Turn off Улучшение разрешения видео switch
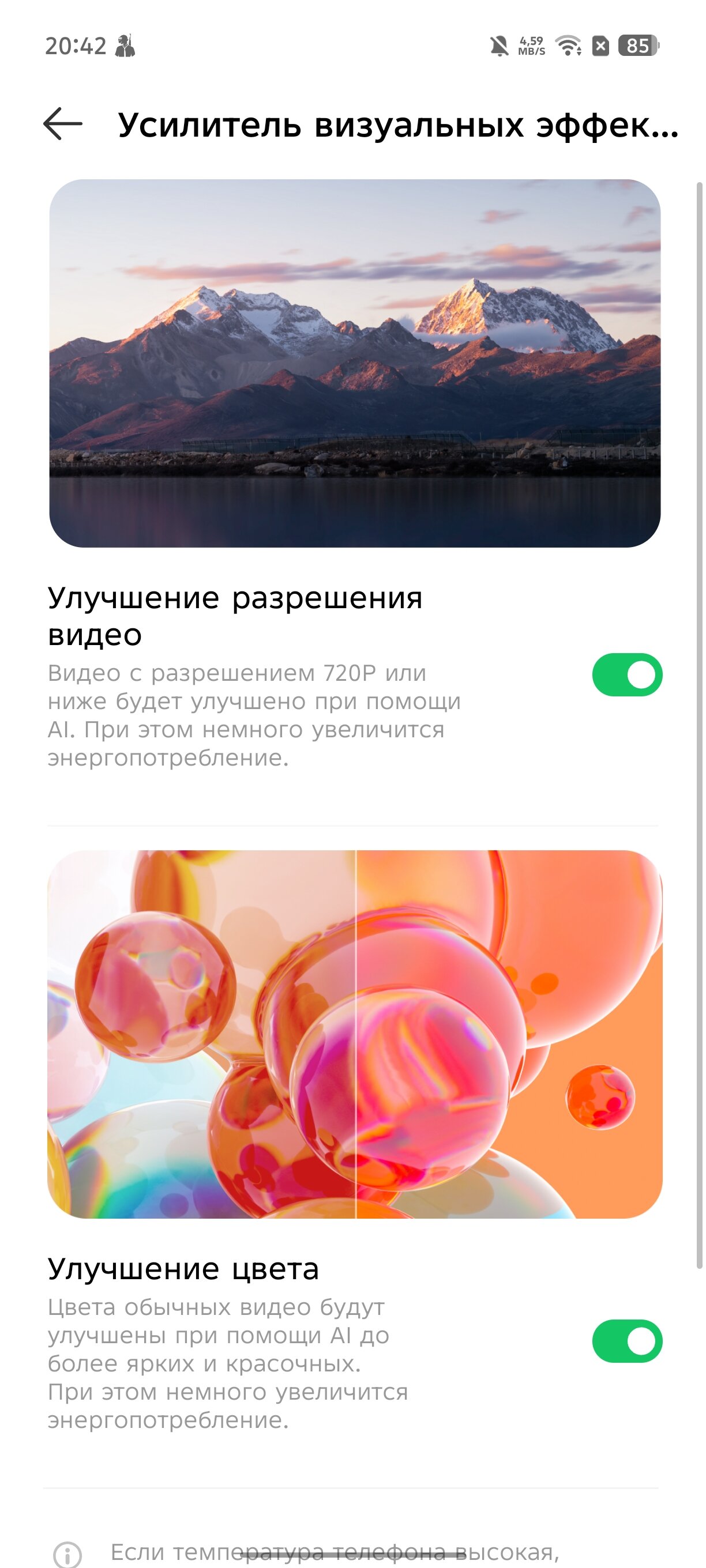Screen dimensions: 706x1568 [x=627, y=674]
